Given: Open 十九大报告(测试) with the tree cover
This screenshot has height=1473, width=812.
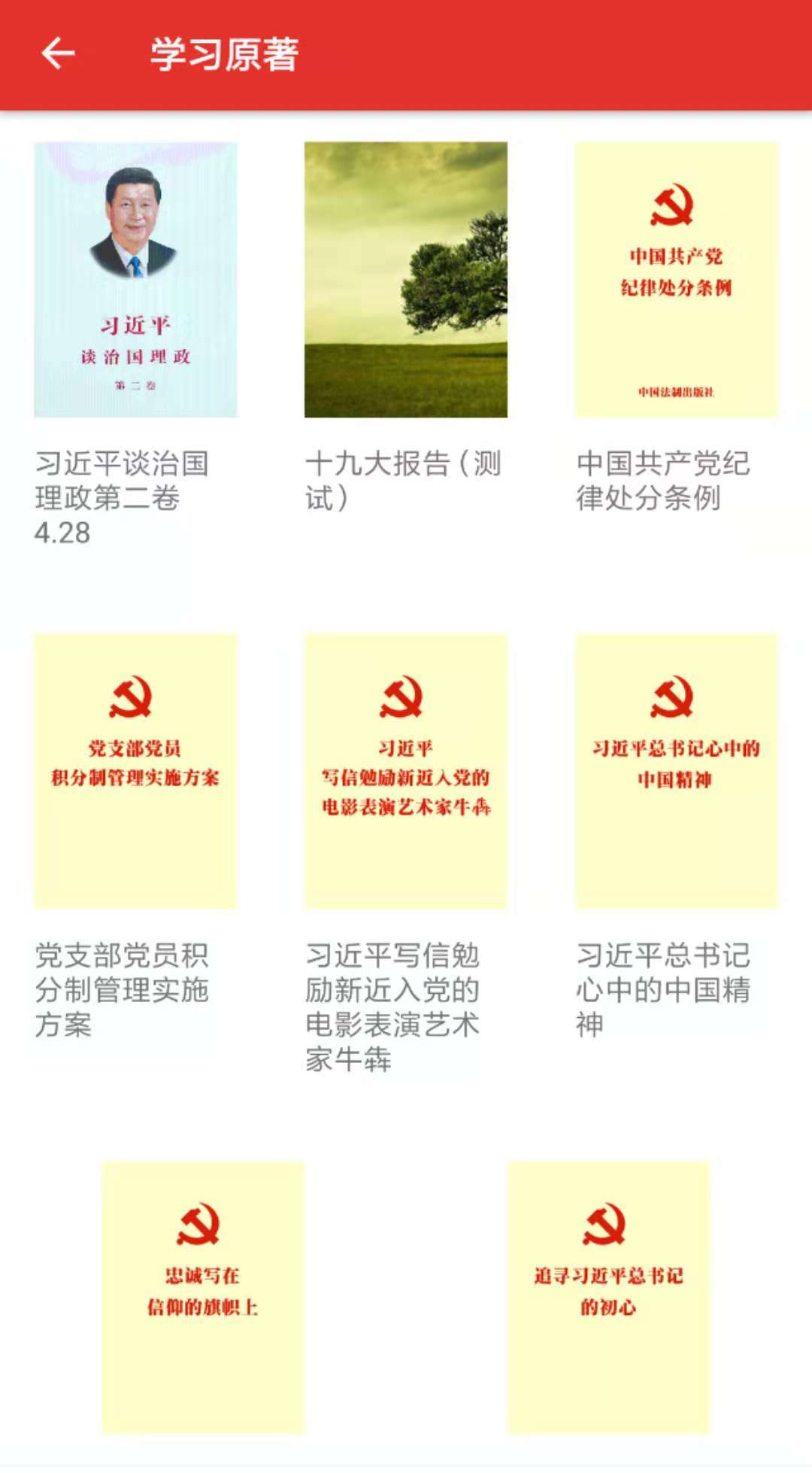Looking at the screenshot, I should pos(406,280).
